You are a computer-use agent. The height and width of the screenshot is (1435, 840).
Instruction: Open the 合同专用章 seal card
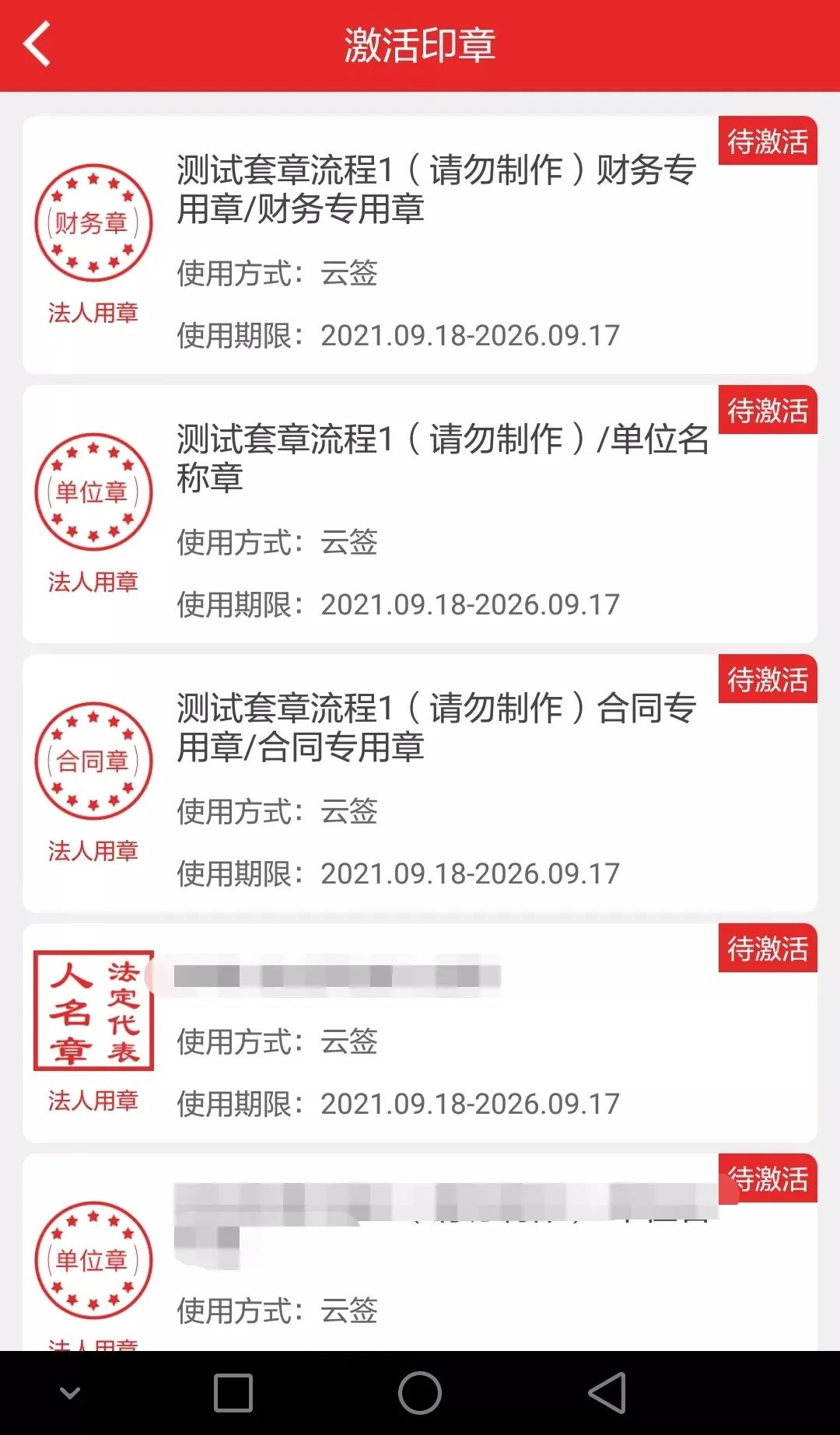point(420,783)
